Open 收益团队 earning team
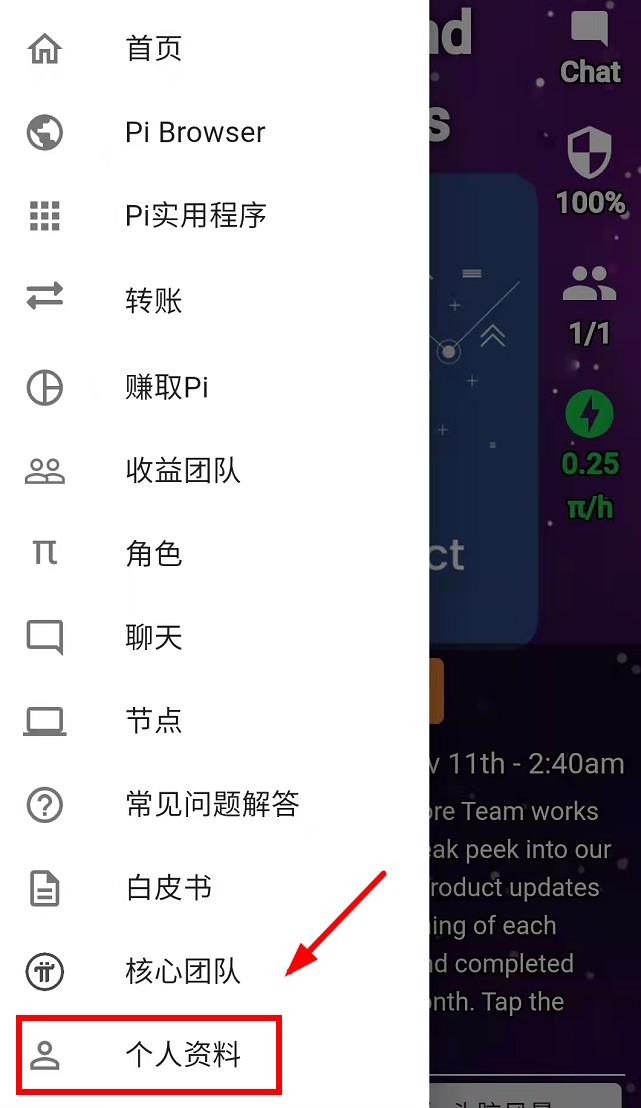 [183, 470]
